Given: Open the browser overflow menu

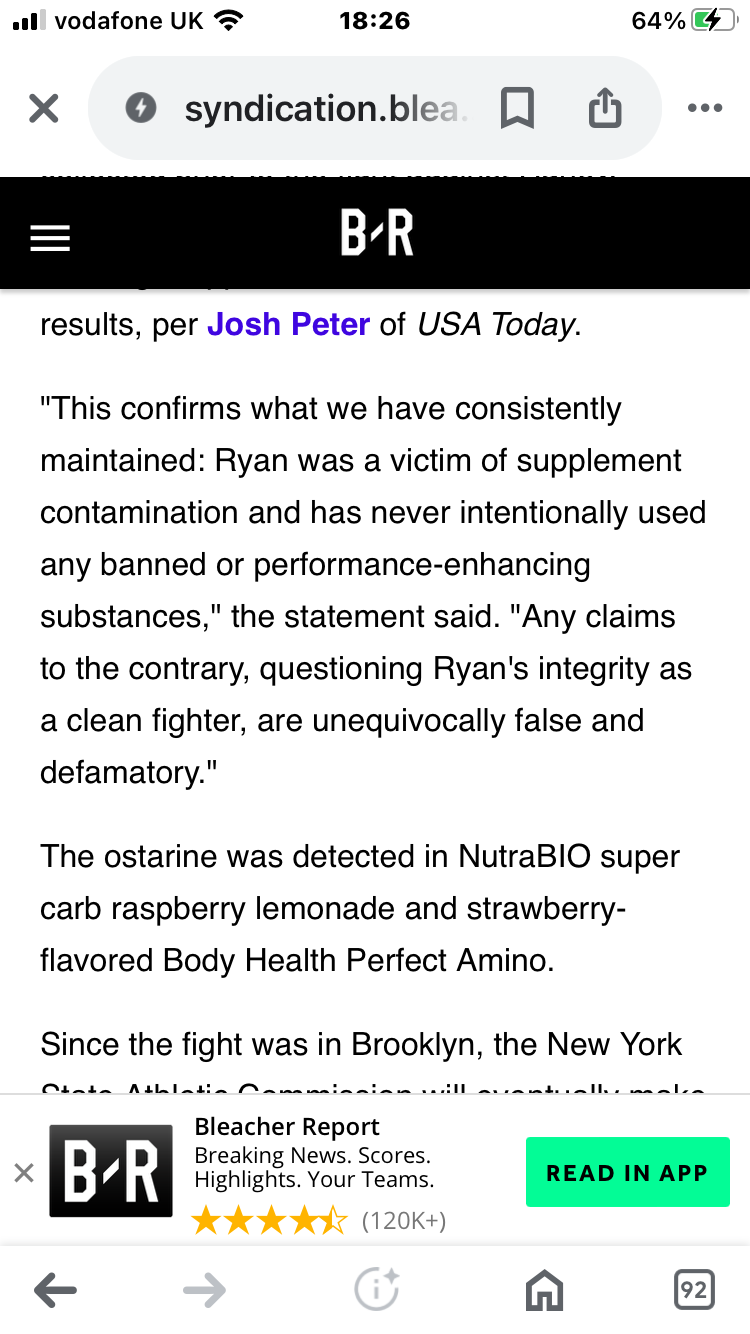Looking at the screenshot, I should pos(705,108).
